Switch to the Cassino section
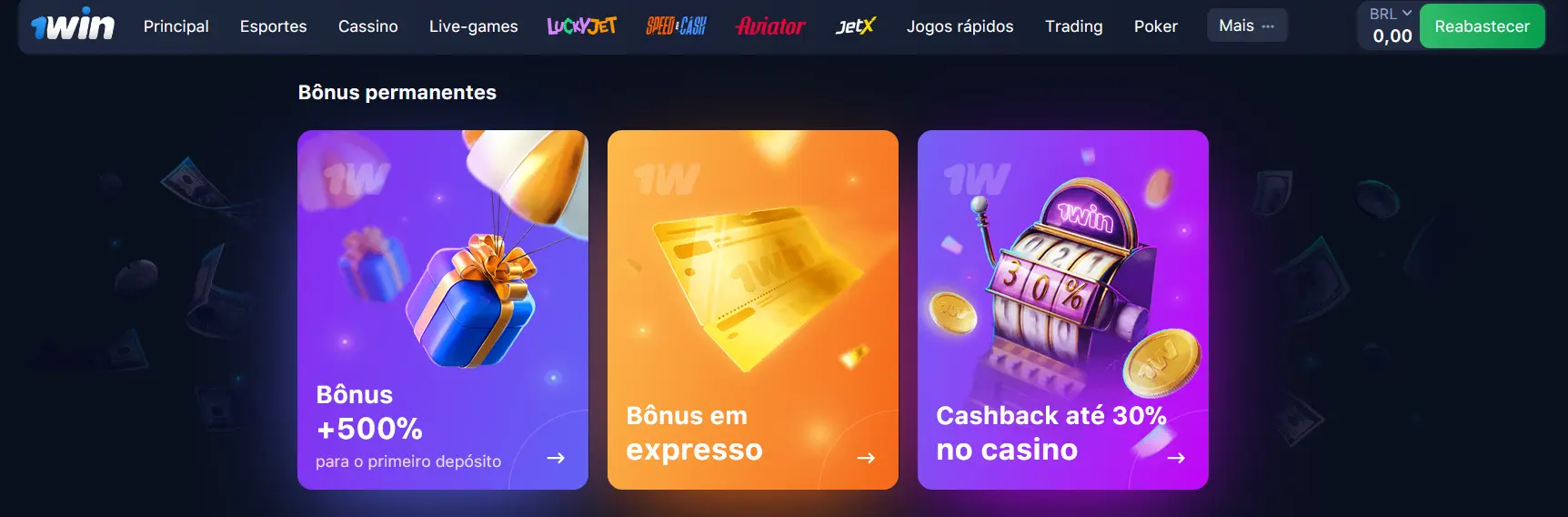 coord(367,26)
